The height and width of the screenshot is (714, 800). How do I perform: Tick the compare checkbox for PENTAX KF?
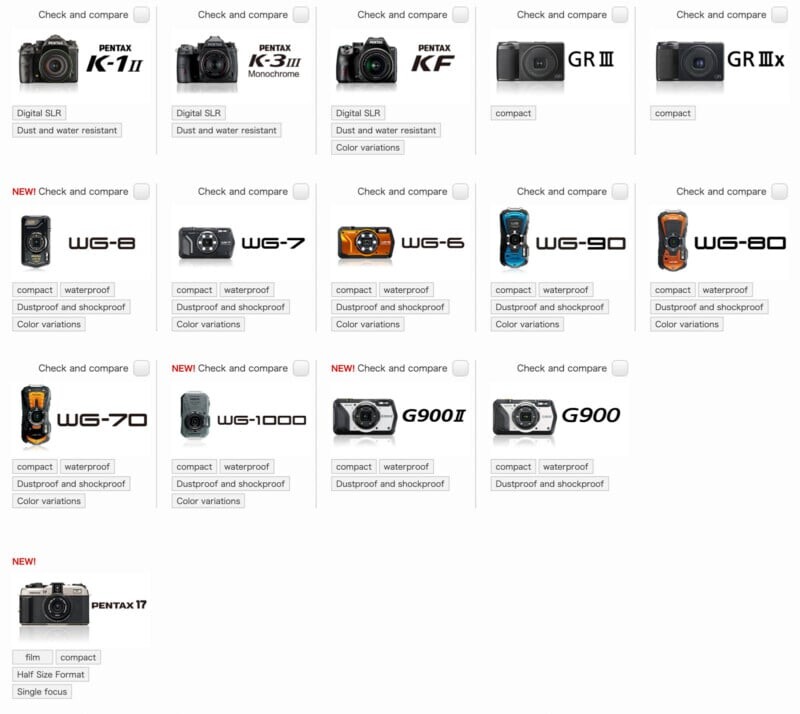pyautogui.click(x=460, y=15)
